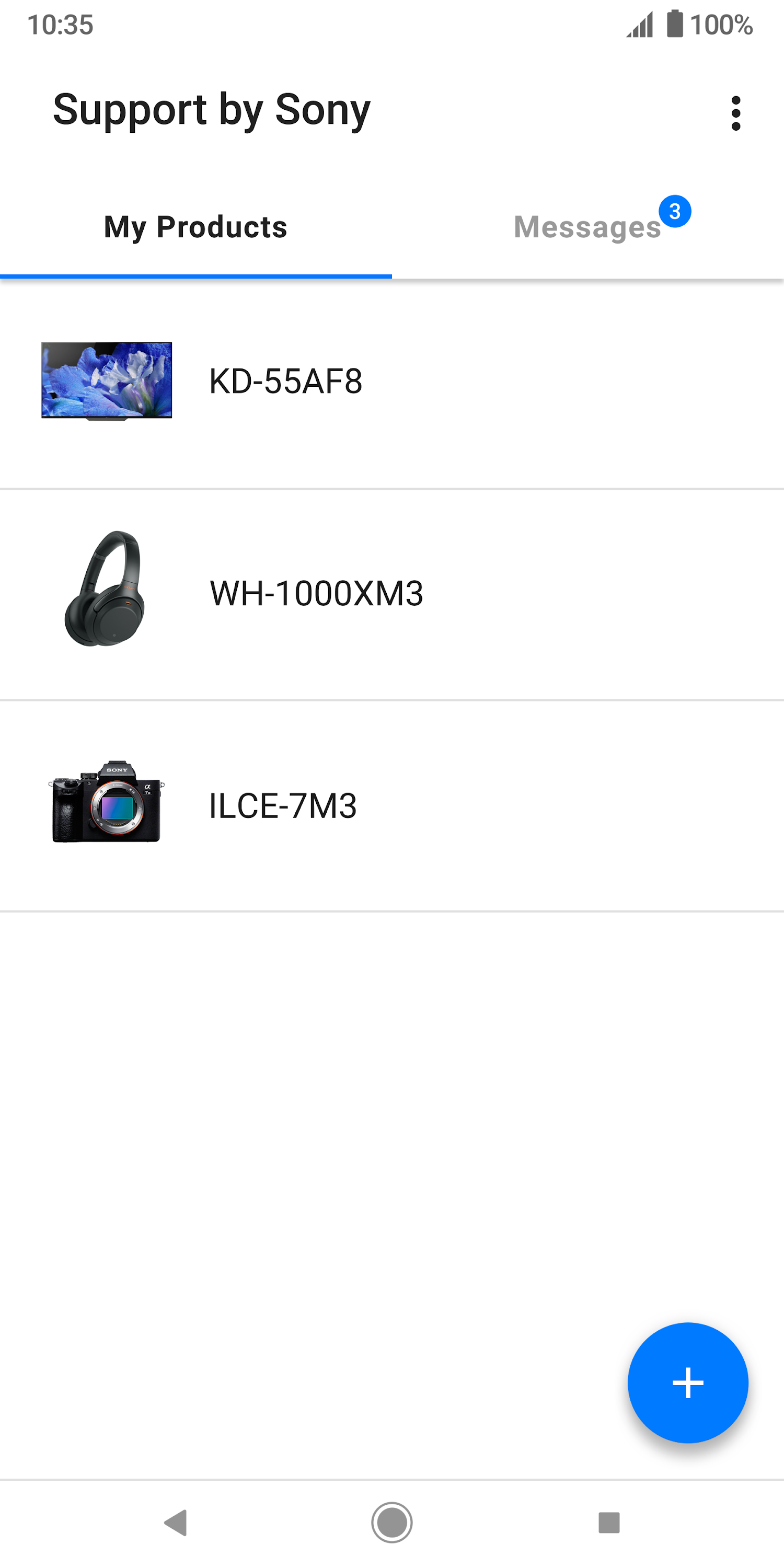Switch to the Messages tab
784x1568 pixels.
(x=588, y=228)
